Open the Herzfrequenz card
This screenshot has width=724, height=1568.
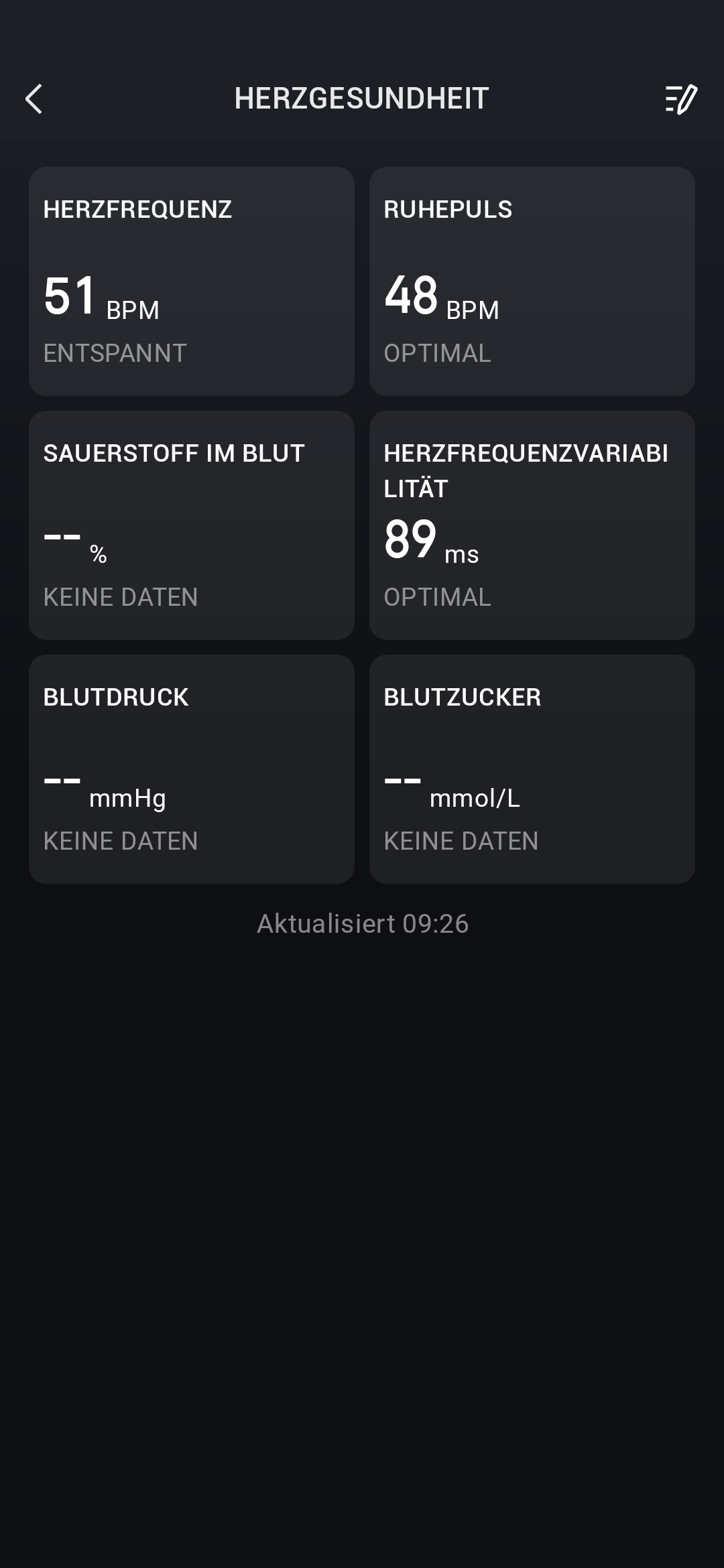pos(192,281)
